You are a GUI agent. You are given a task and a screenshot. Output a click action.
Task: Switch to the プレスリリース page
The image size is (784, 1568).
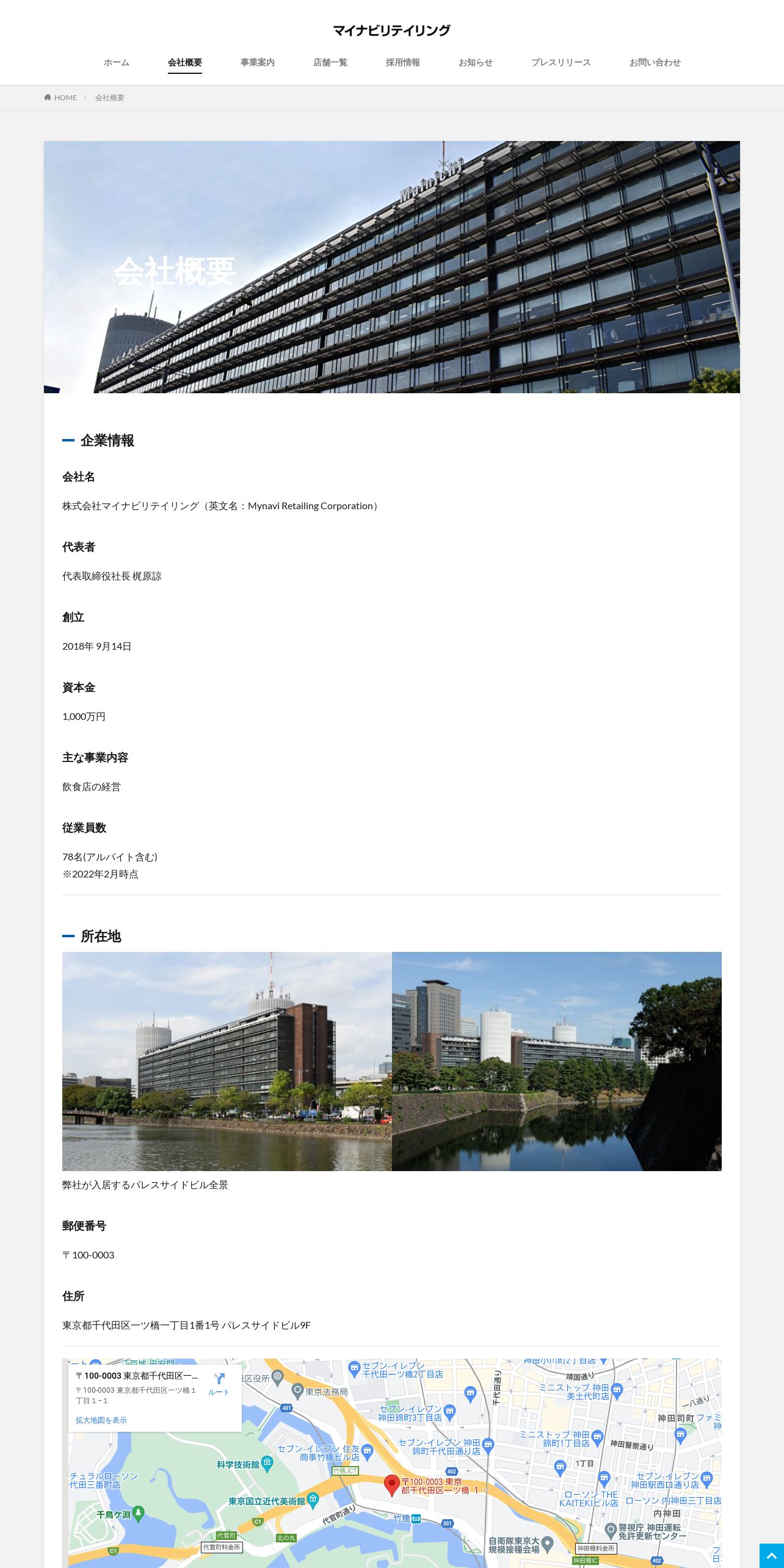tap(561, 62)
